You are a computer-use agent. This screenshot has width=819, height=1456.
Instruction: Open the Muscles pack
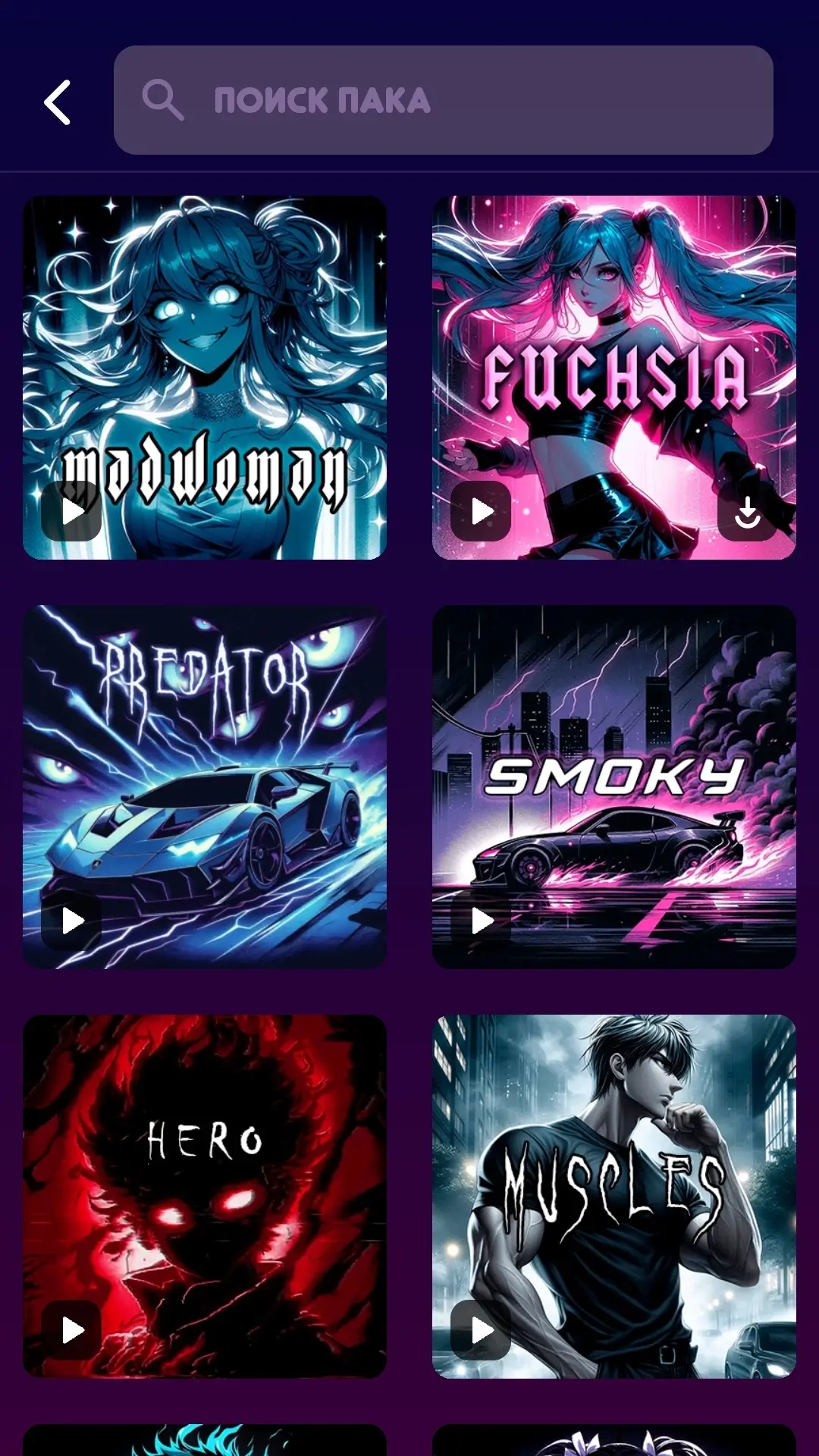(614, 1197)
